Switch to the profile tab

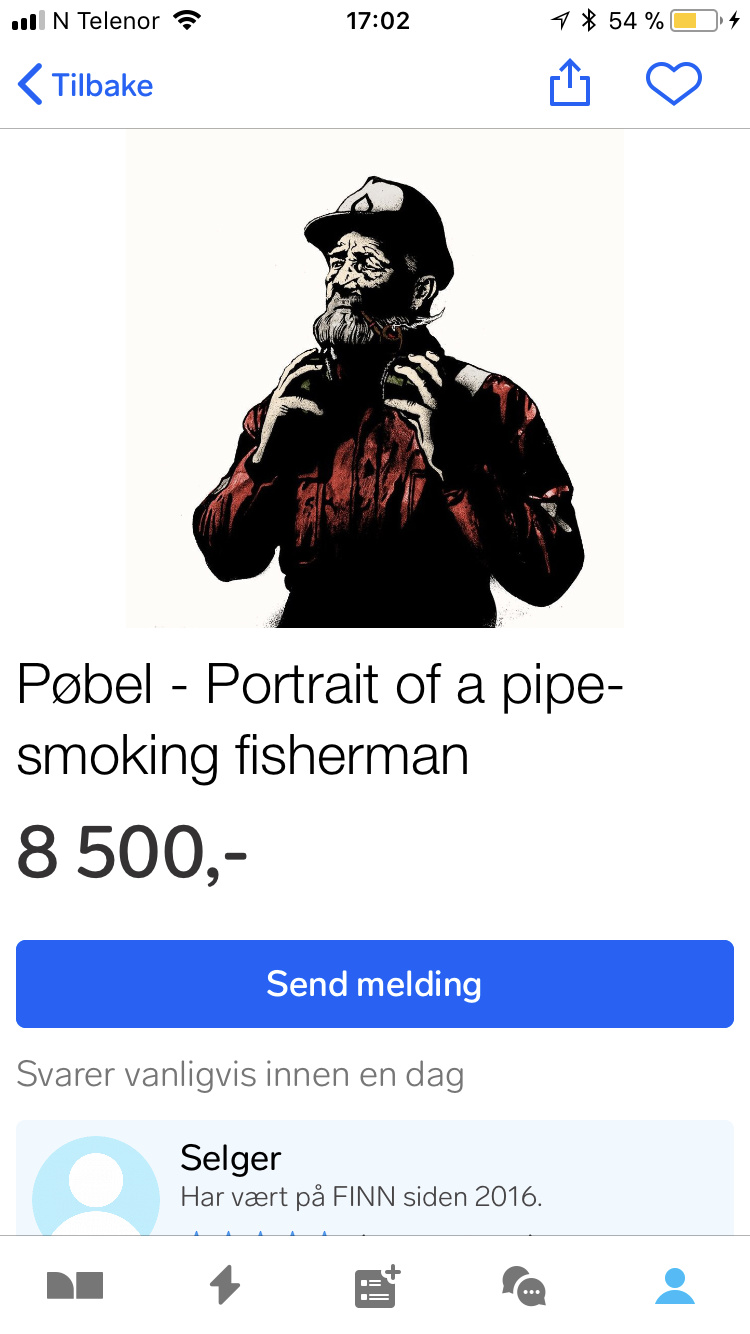(674, 1285)
